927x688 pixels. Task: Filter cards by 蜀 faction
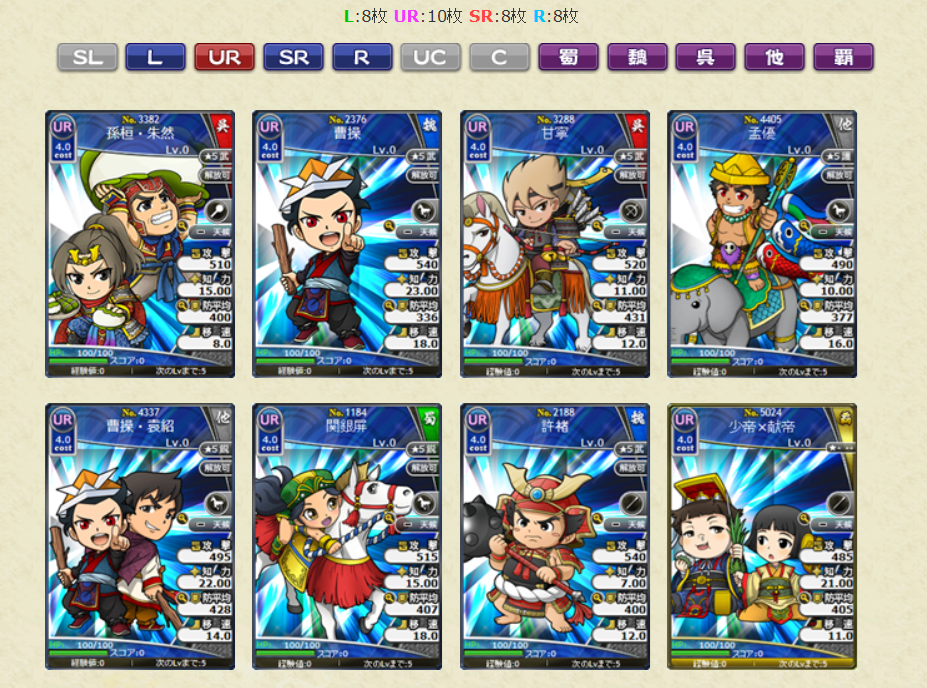[x=568, y=57]
